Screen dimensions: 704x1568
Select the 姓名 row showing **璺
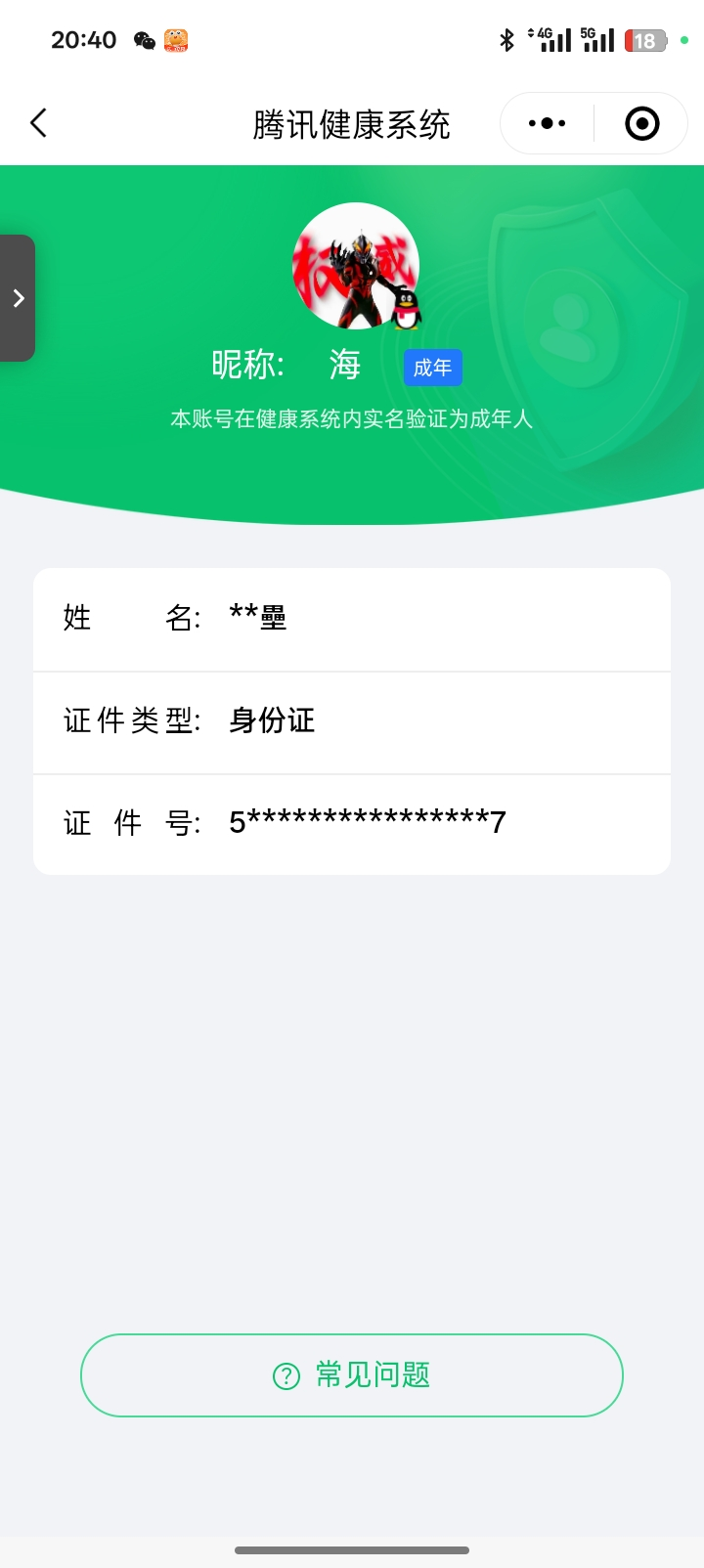click(x=351, y=619)
